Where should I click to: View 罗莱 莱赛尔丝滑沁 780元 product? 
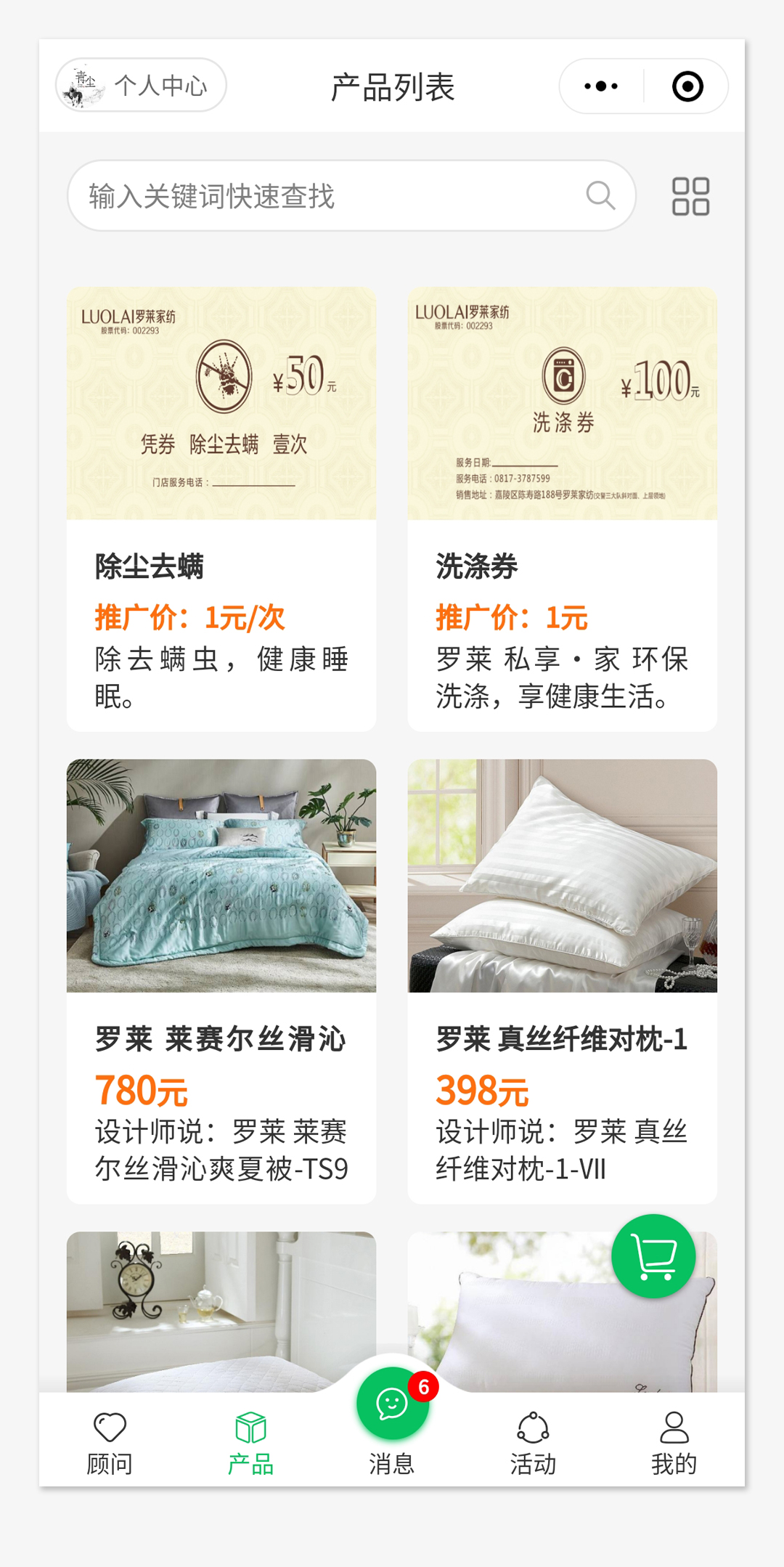coord(221,980)
